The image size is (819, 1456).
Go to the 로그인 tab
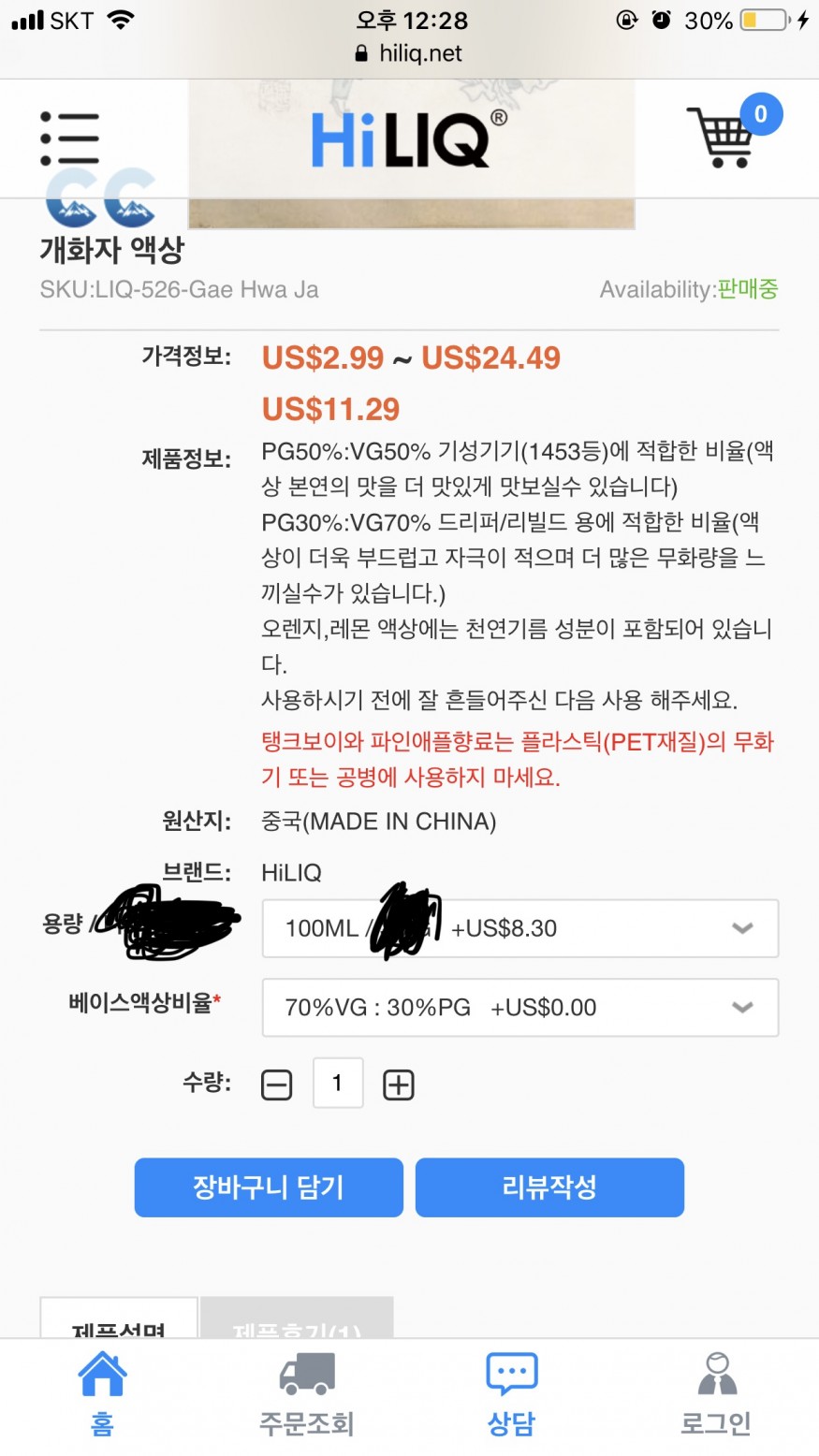[x=716, y=1394]
